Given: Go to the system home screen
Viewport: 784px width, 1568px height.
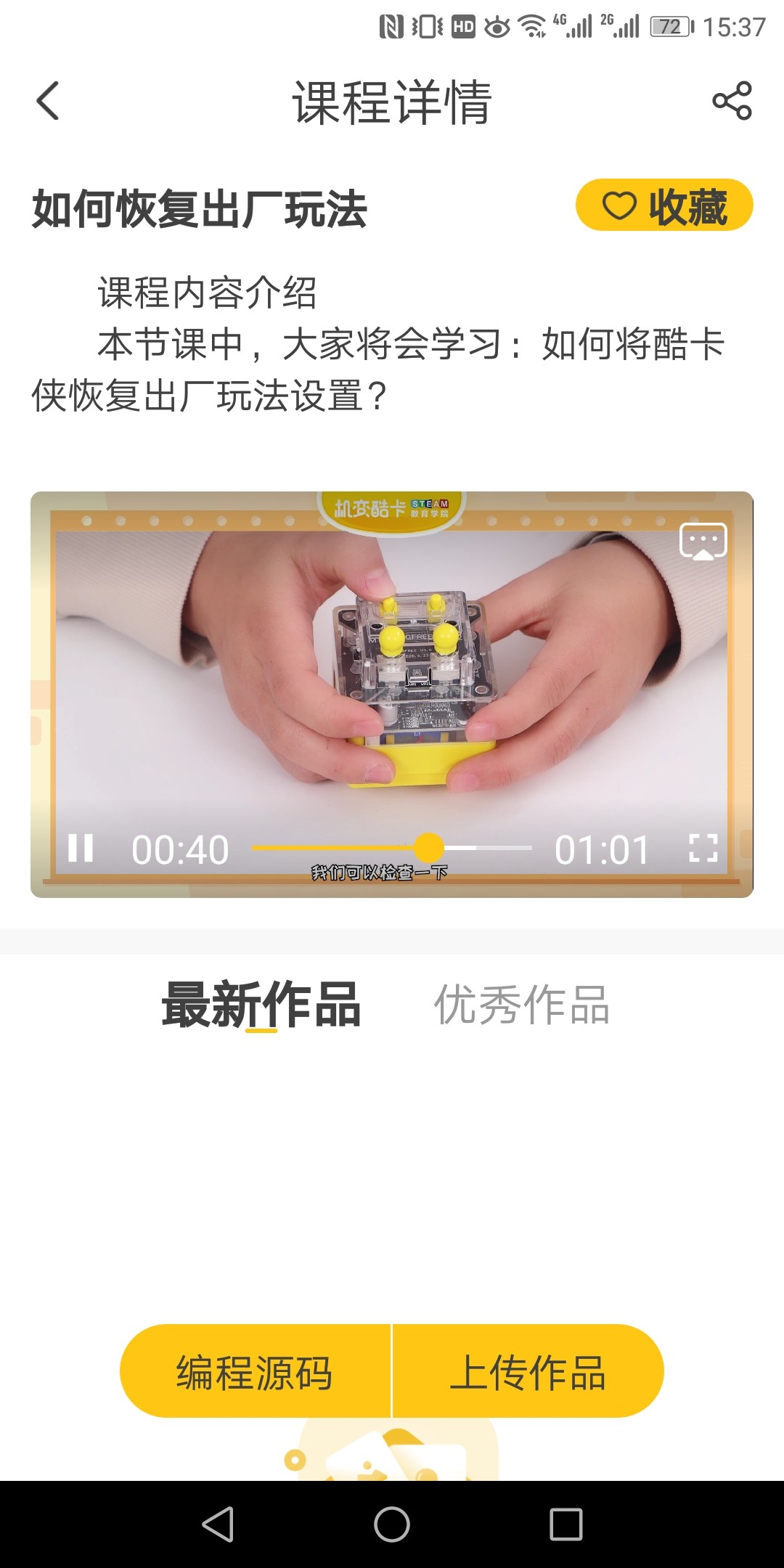Looking at the screenshot, I should point(392,1524).
